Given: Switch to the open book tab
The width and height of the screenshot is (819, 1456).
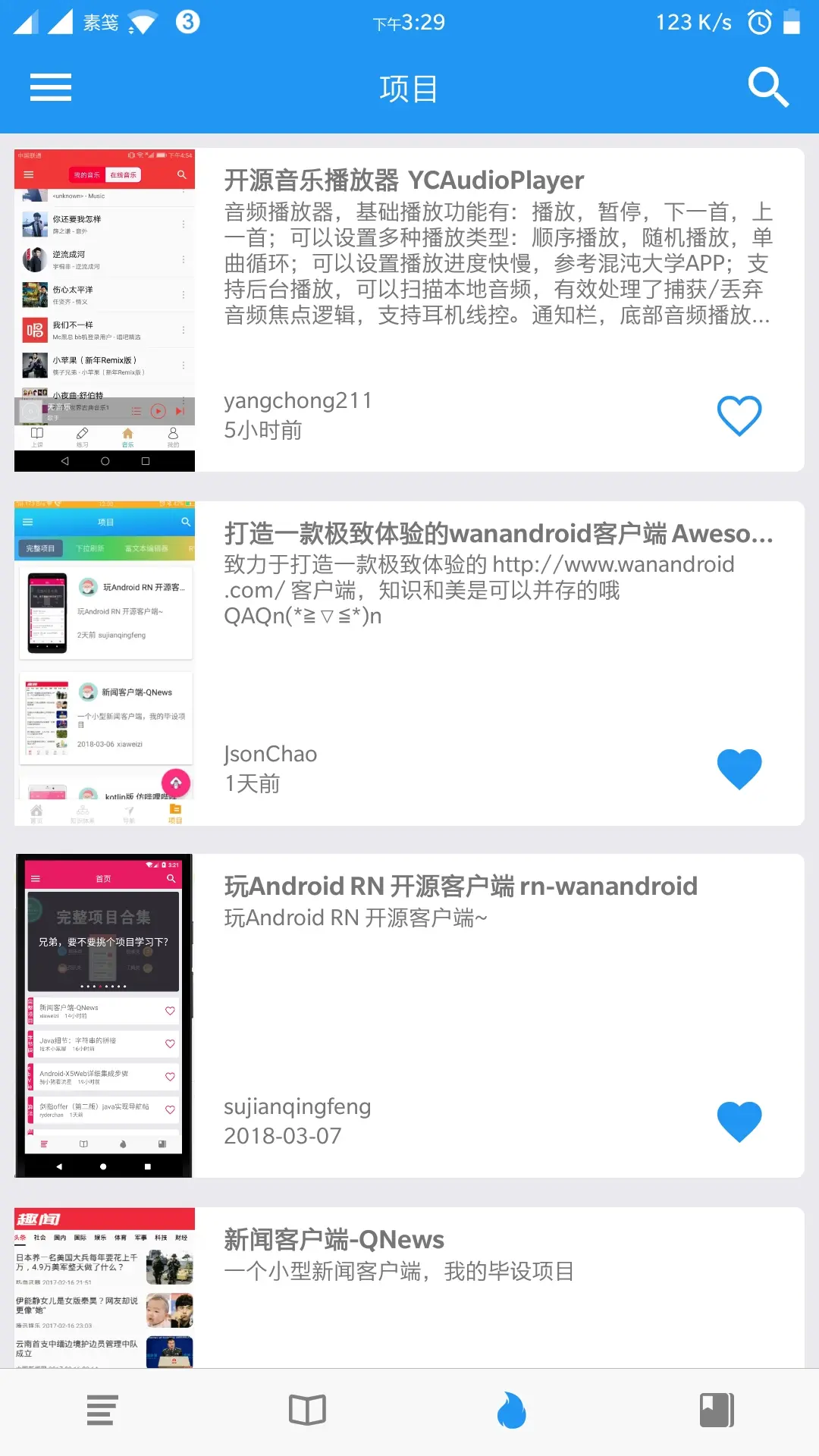Looking at the screenshot, I should (307, 1410).
